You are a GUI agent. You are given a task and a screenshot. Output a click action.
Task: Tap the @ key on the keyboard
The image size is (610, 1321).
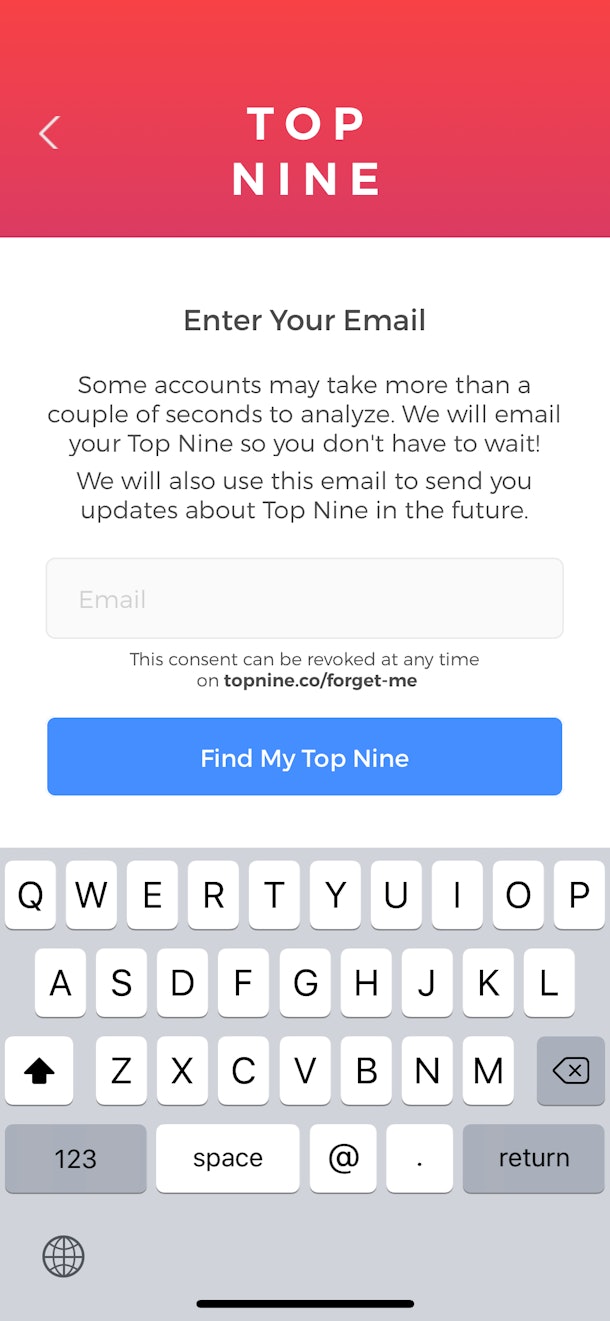(x=343, y=1158)
